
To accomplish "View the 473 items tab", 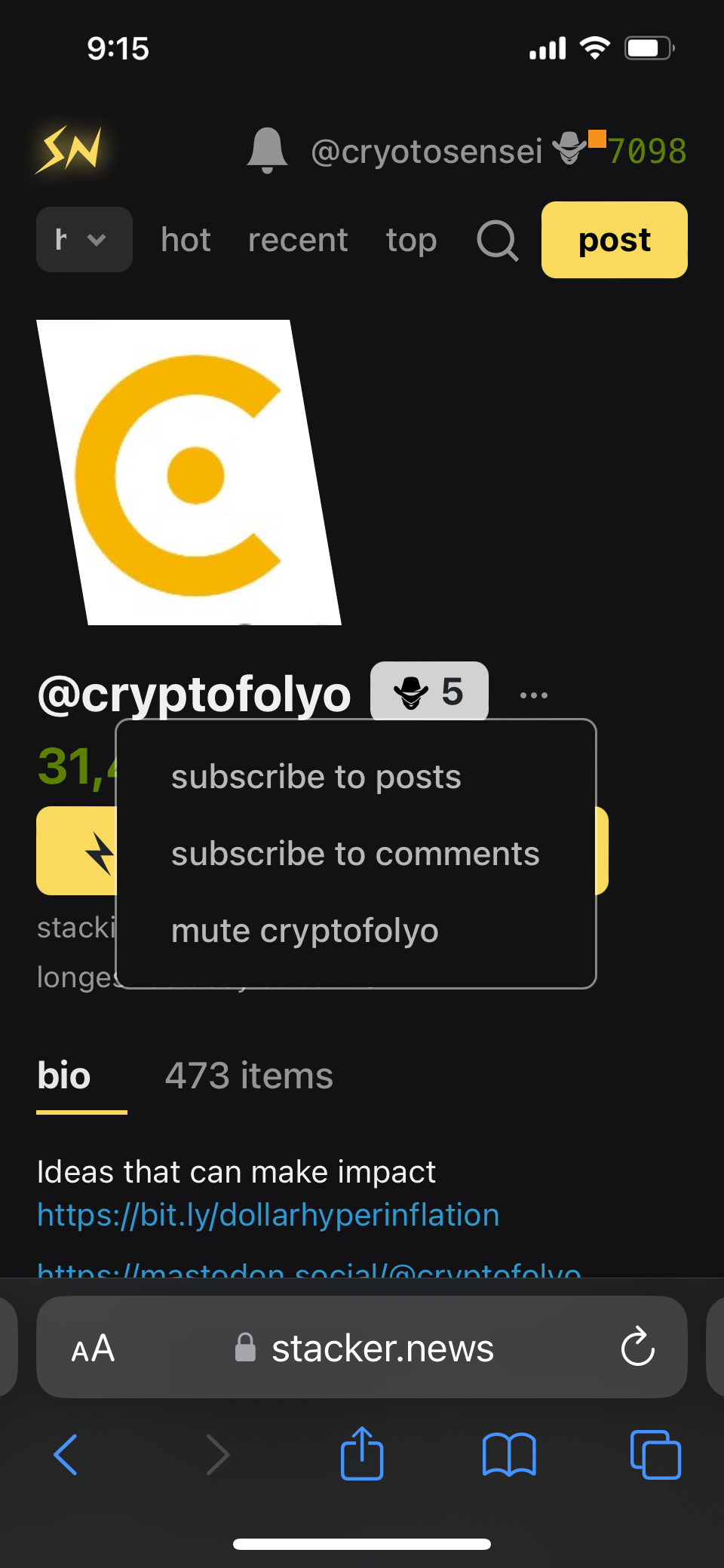I will tap(249, 1076).
